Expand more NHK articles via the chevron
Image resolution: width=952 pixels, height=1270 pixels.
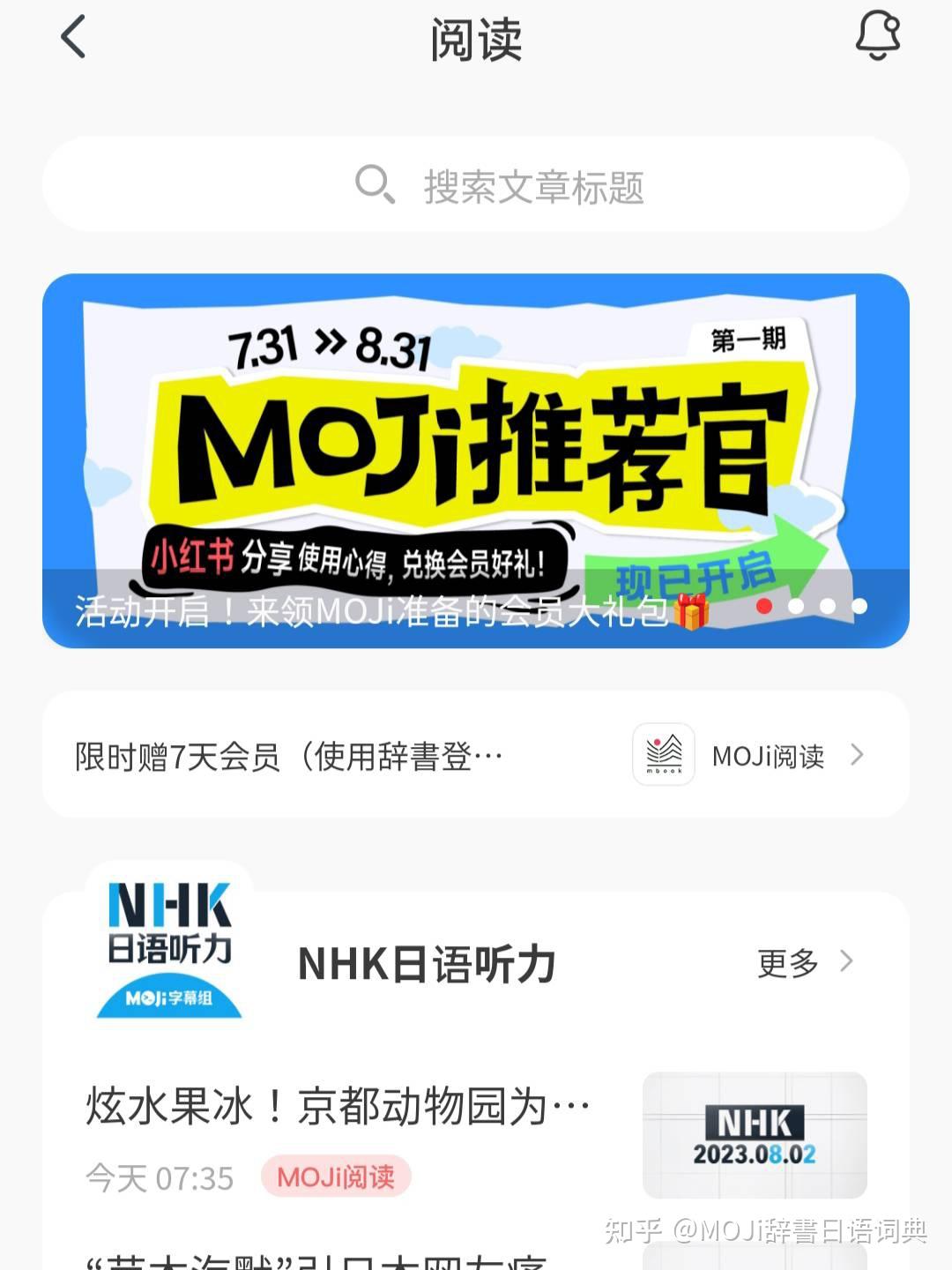tap(848, 963)
